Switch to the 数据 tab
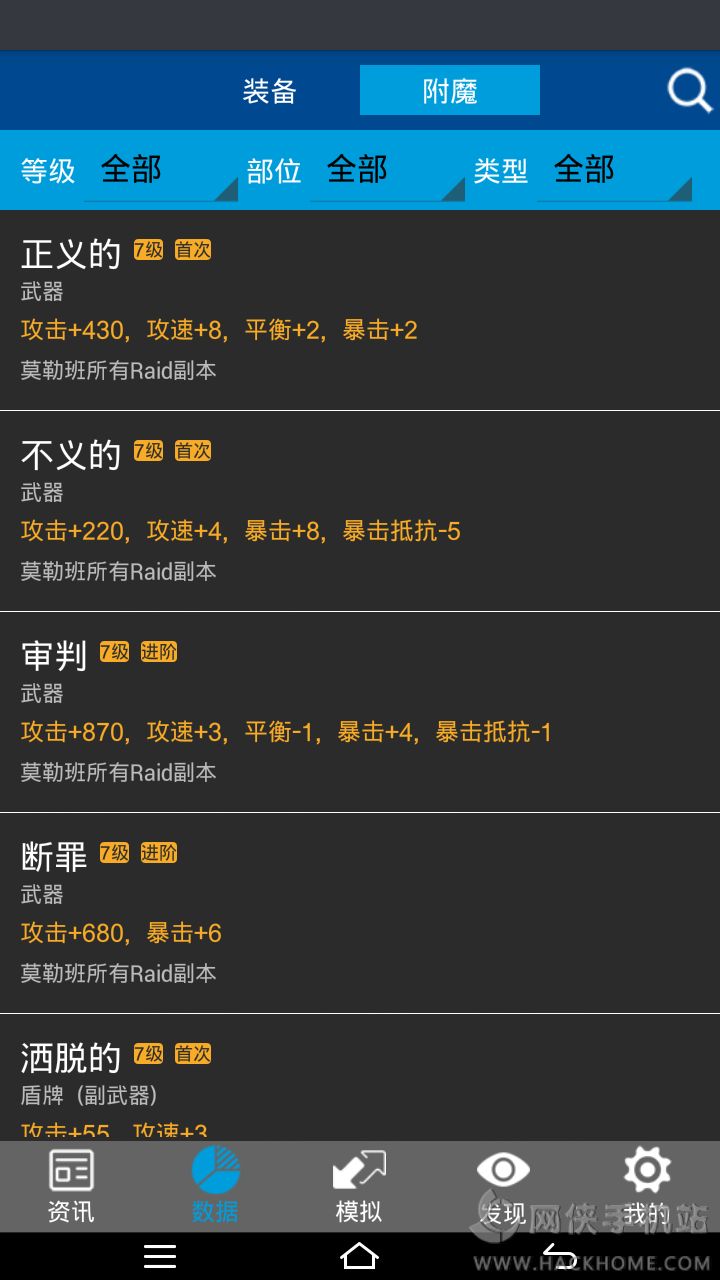The image size is (720, 1280). click(x=215, y=1187)
